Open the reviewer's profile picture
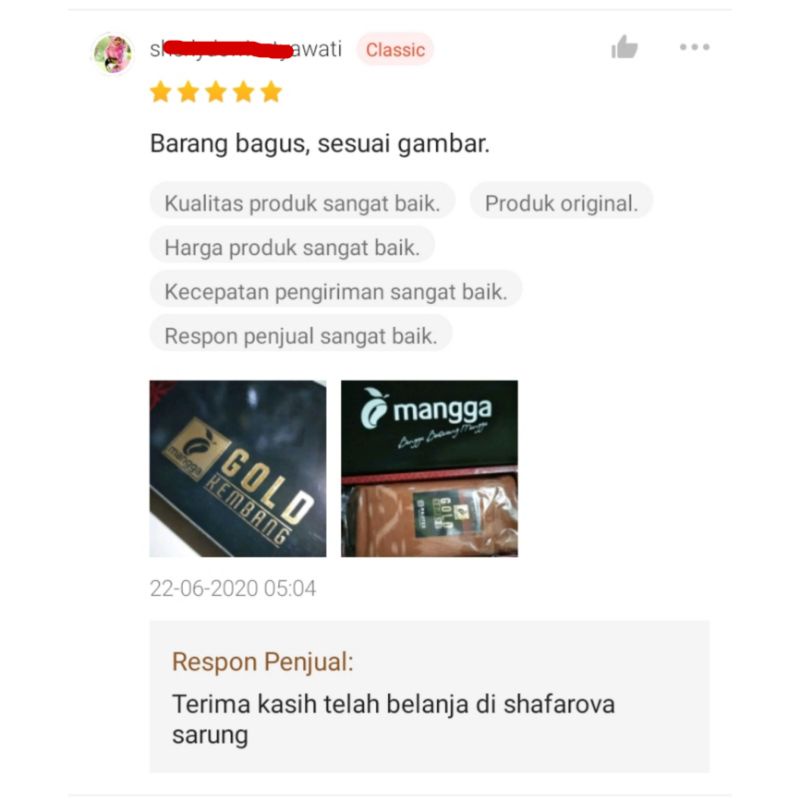The width and height of the screenshot is (800, 800). pos(113,53)
